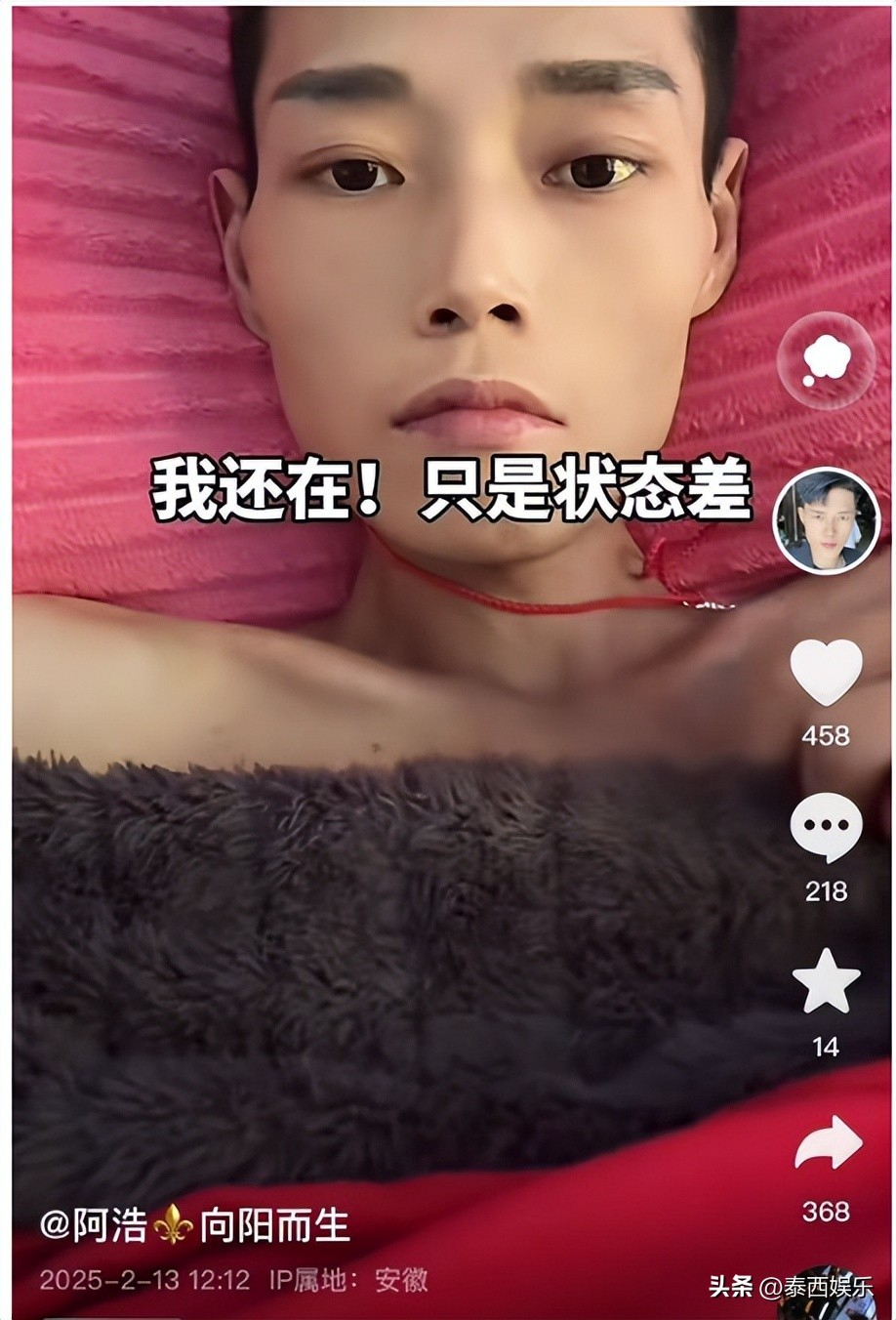This screenshot has width=896, height=1320.
Task: Add the video to favorites with star
Action: click(x=826, y=982)
